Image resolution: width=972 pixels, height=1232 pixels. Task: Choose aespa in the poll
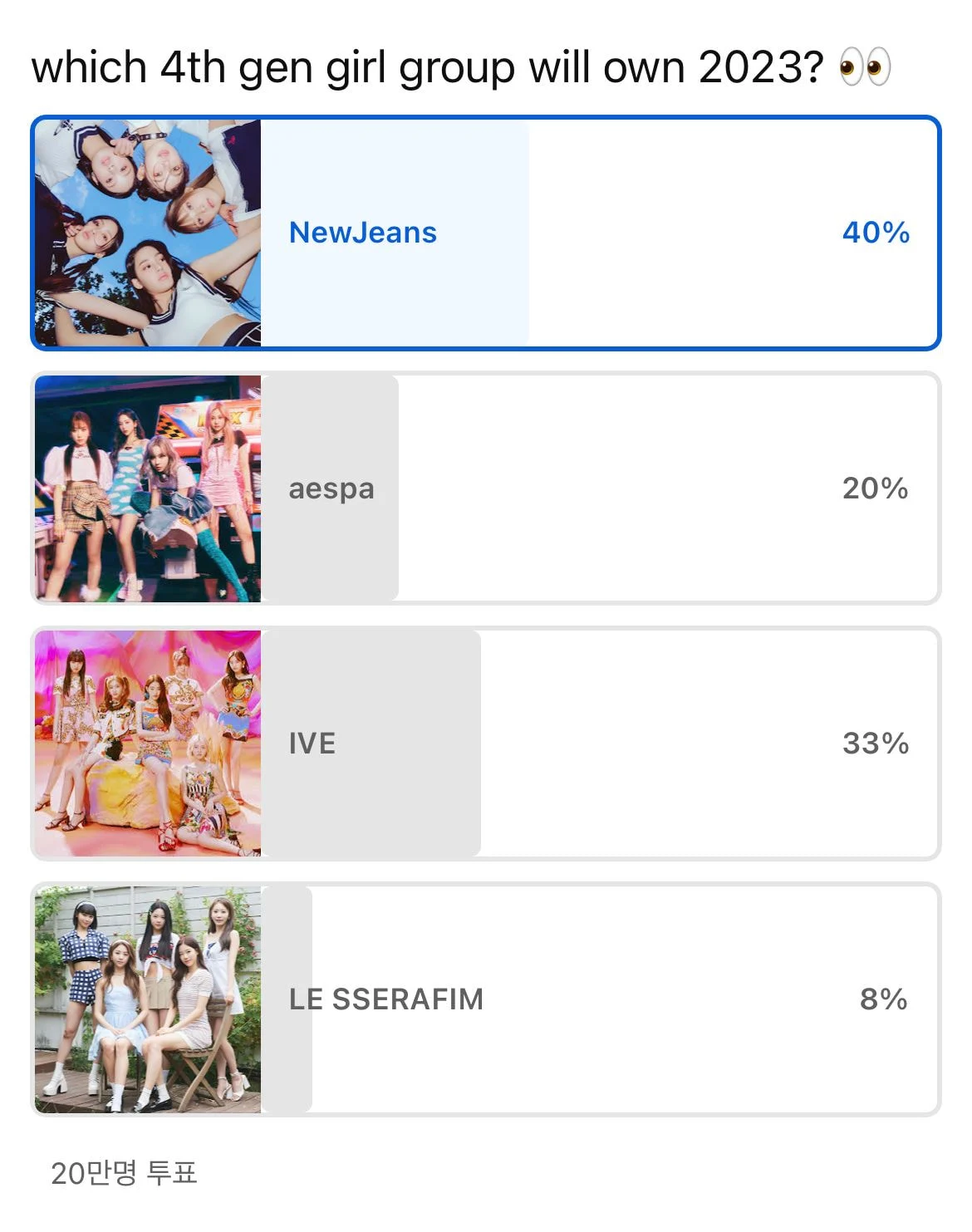[485, 488]
